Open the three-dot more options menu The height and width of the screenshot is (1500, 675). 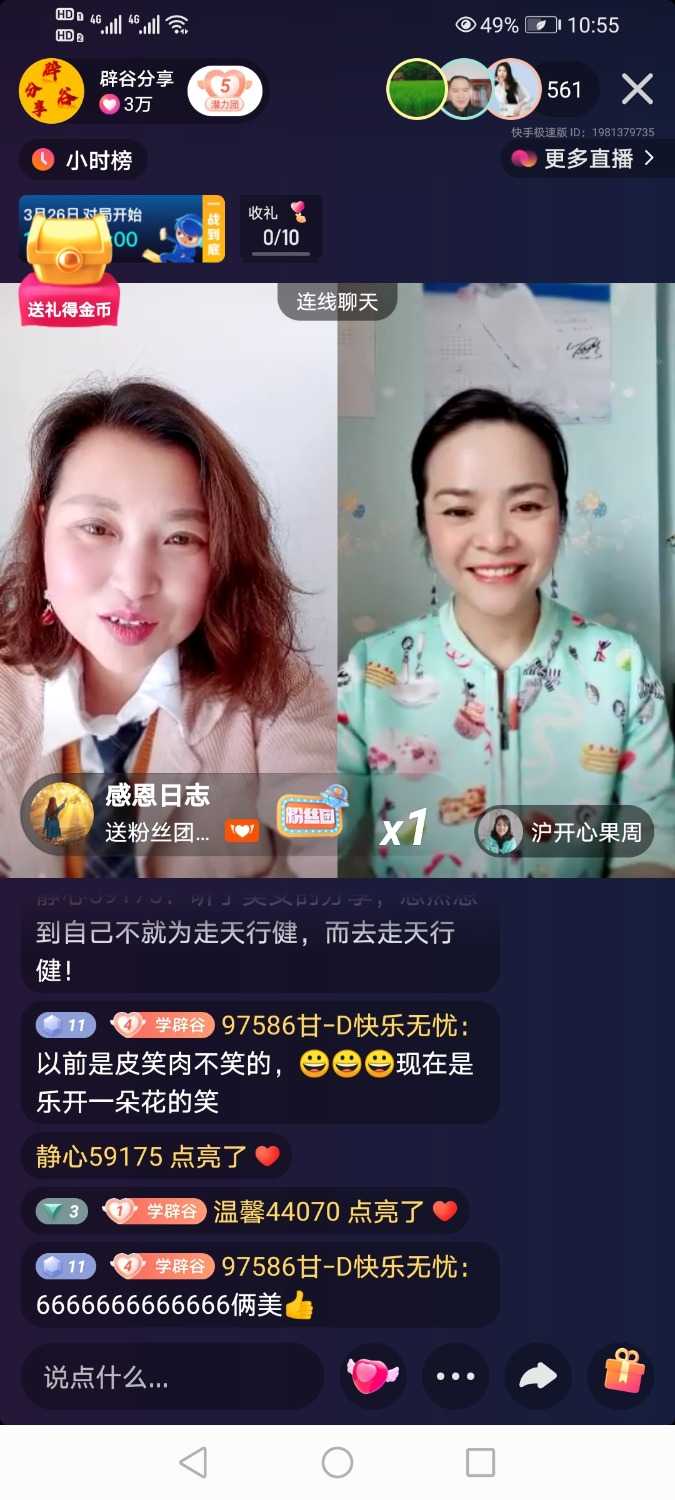click(455, 1377)
